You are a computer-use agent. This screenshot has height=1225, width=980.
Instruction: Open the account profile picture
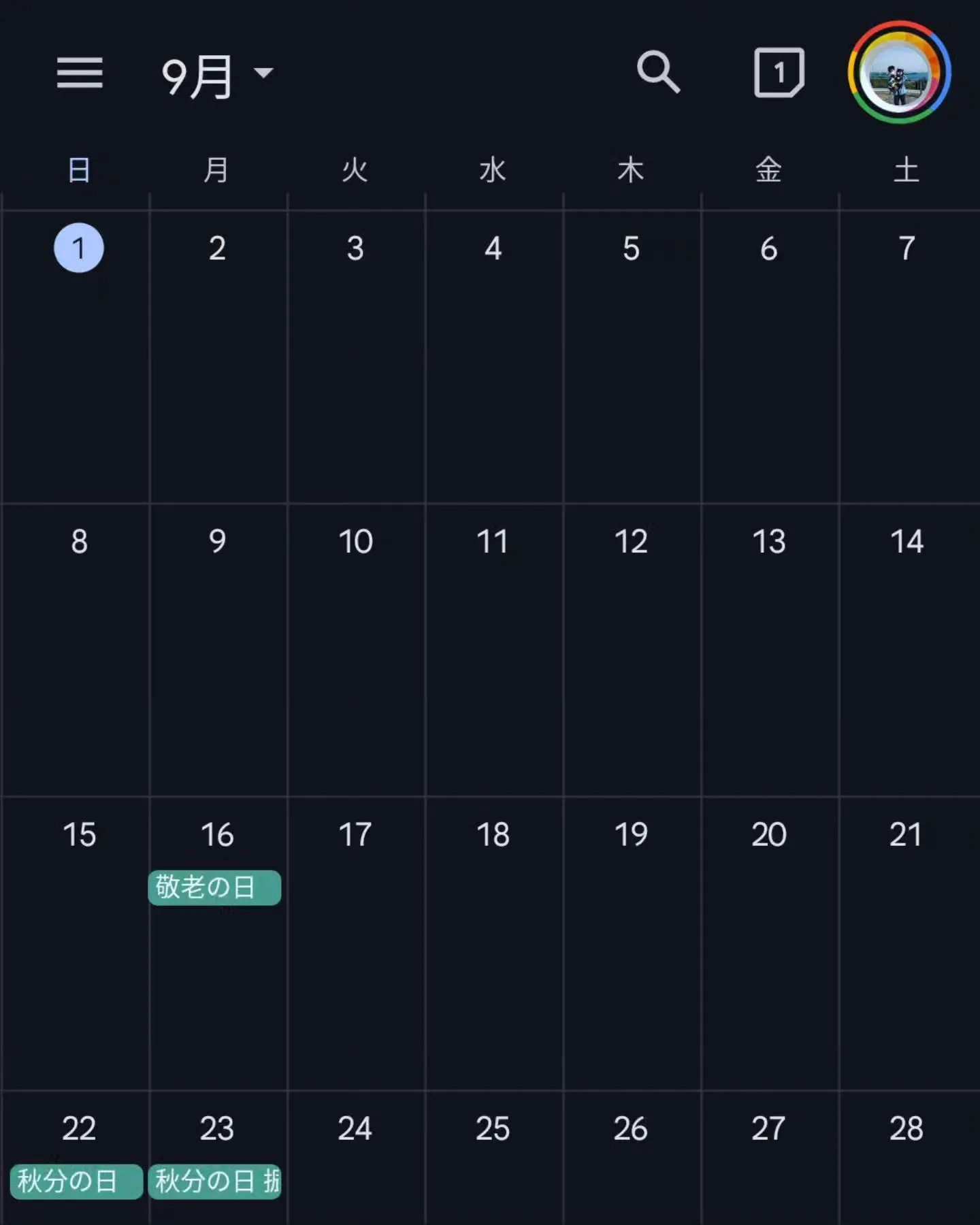point(899,72)
